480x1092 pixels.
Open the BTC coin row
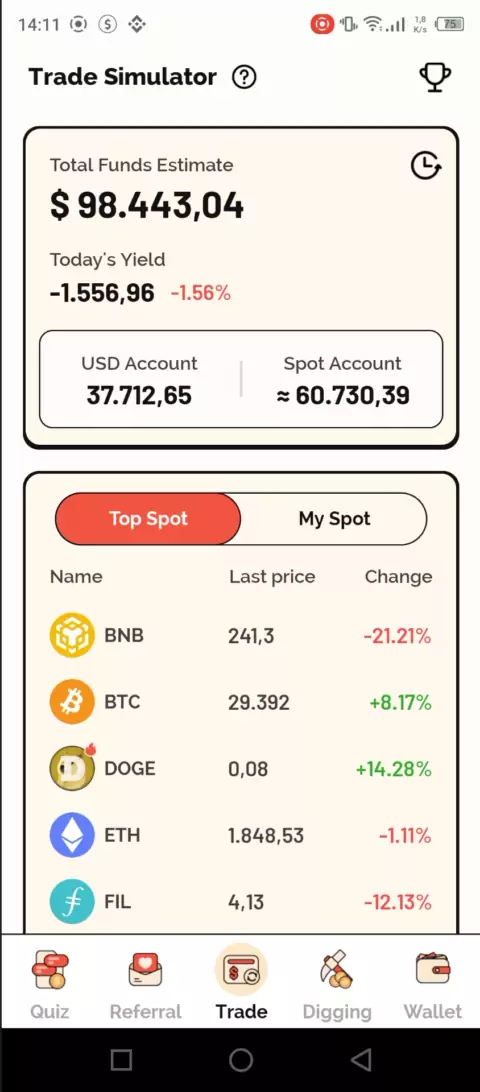point(240,702)
